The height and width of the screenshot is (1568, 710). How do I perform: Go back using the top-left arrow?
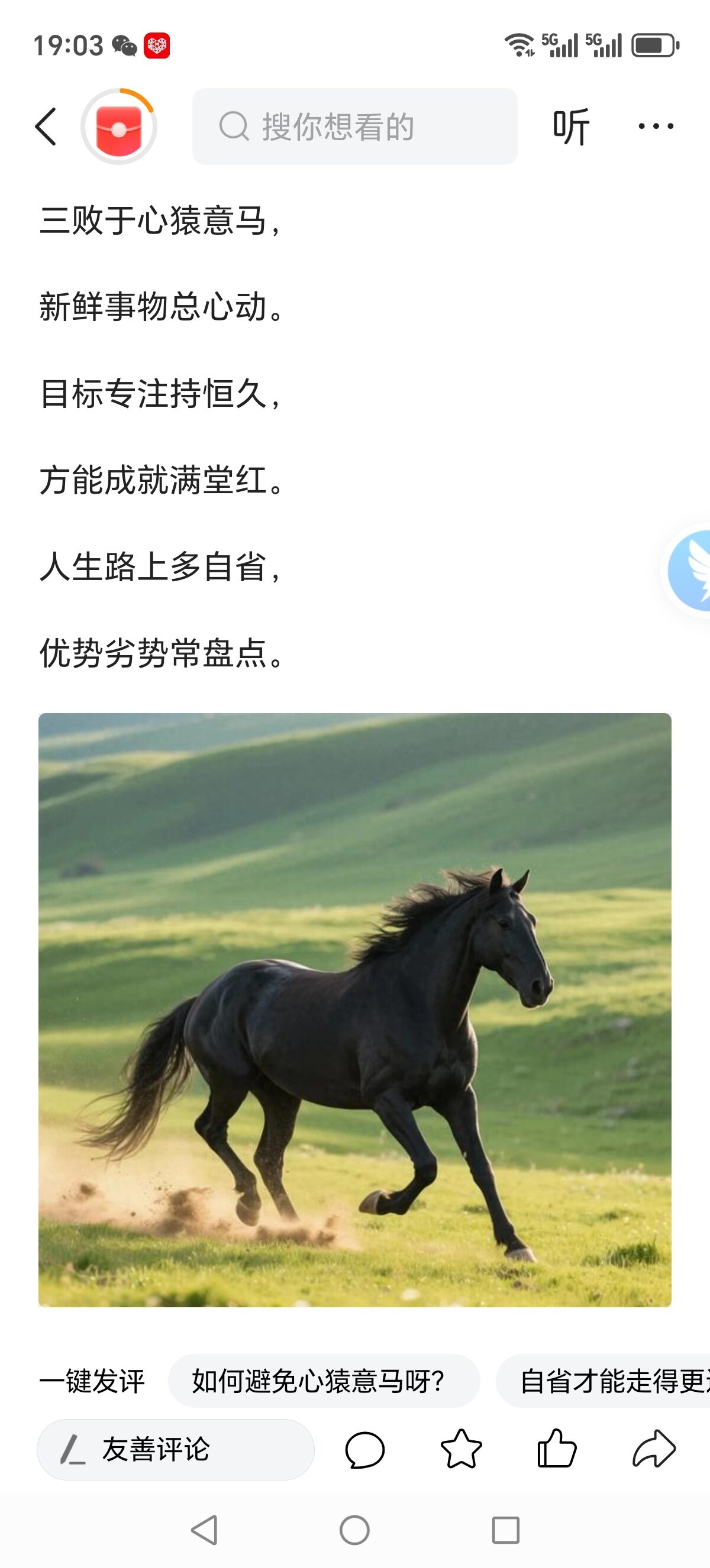(x=46, y=127)
